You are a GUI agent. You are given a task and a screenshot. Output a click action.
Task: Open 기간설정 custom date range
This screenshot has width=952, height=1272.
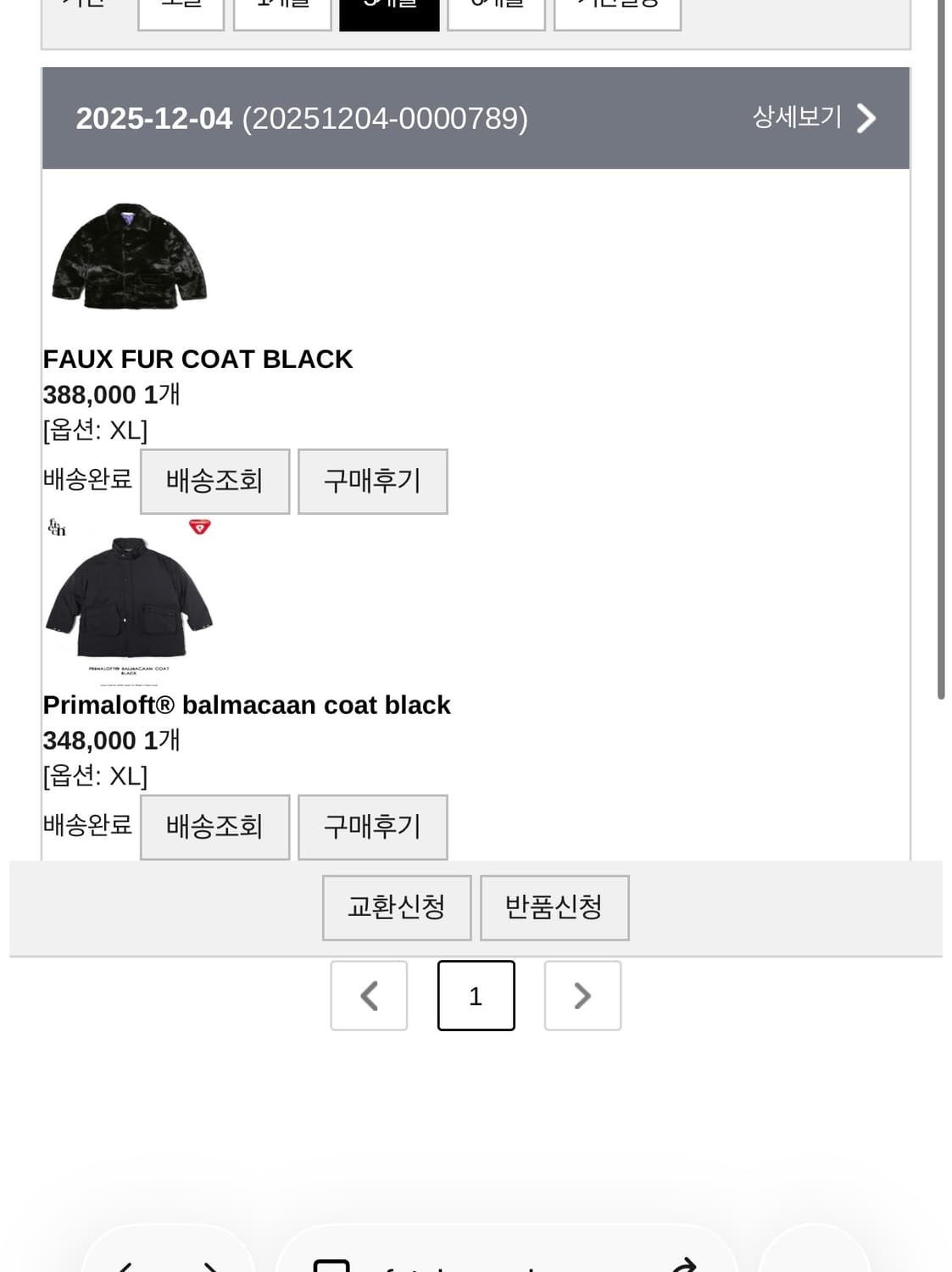[617, 7]
